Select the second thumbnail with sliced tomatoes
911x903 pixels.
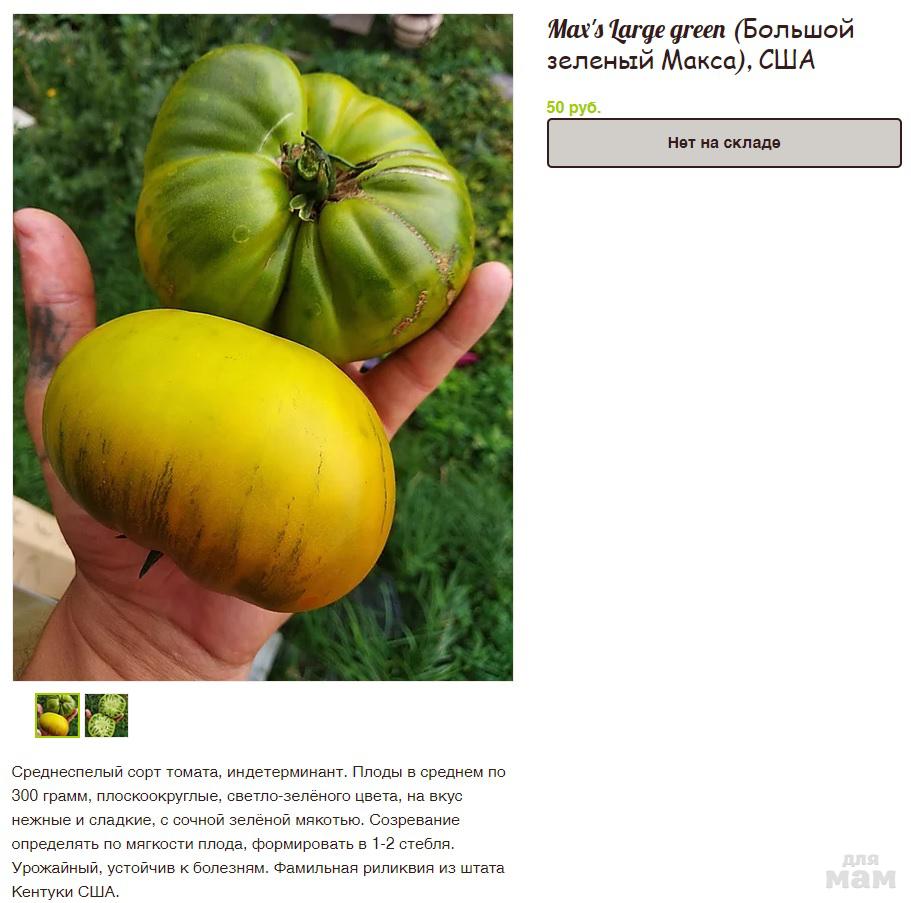click(x=106, y=715)
